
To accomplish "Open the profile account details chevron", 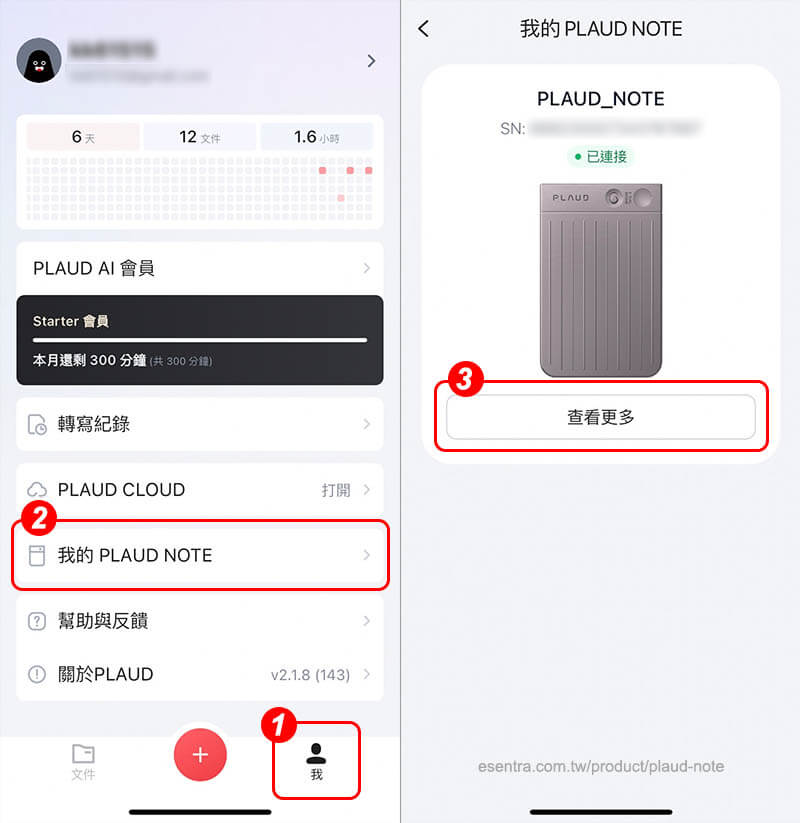I will point(371,61).
